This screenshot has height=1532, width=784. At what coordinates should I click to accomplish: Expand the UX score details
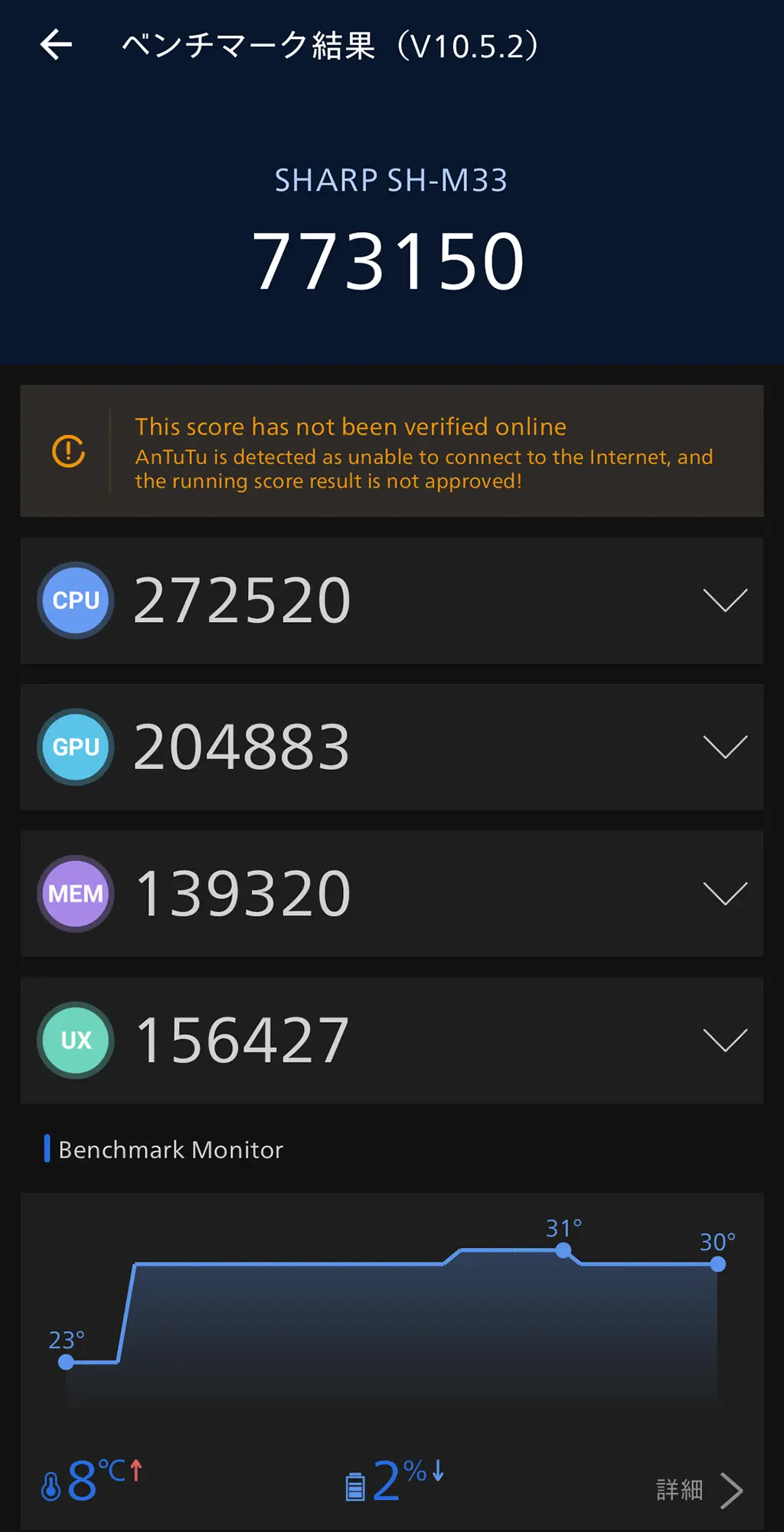pos(724,1040)
